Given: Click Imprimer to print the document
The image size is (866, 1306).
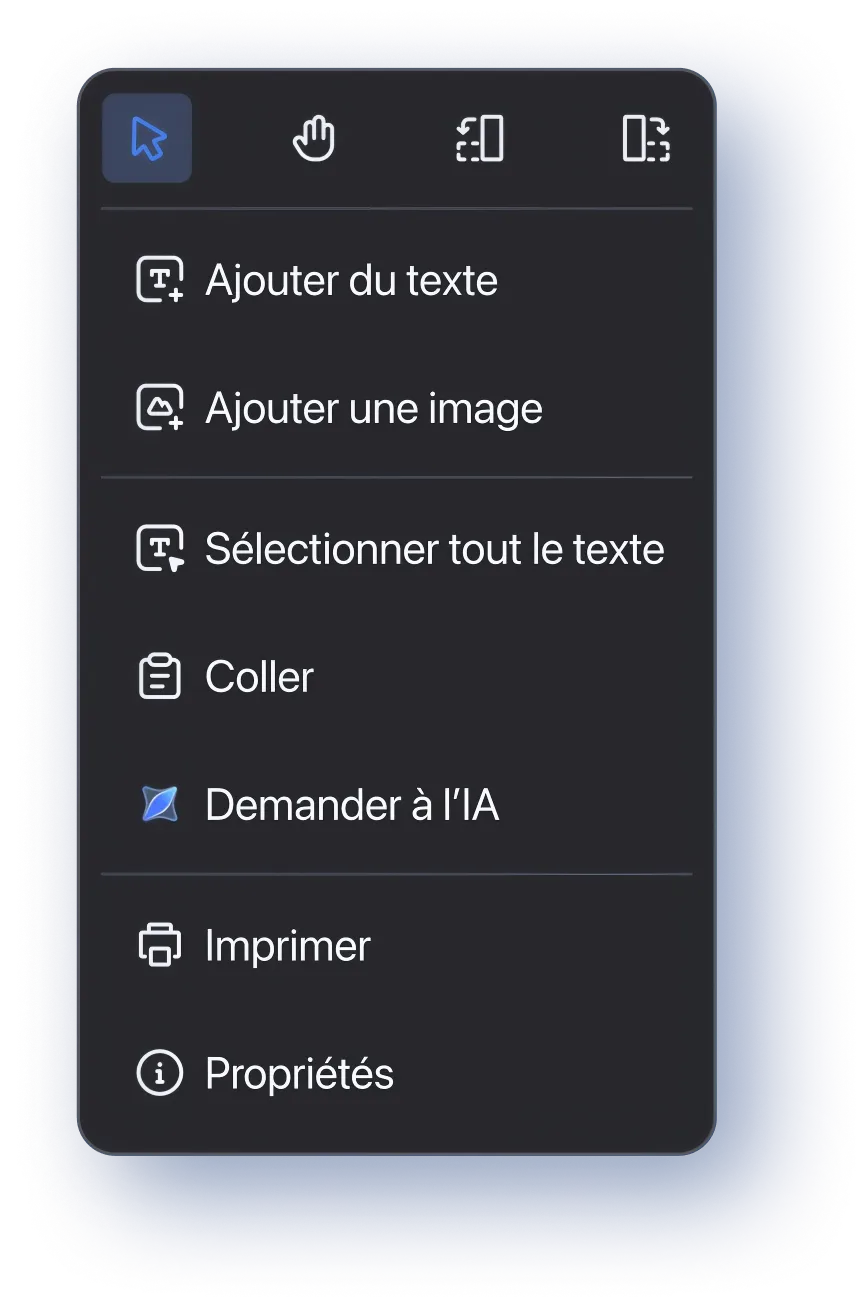Looking at the screenshot, I should tap(286, 944).
